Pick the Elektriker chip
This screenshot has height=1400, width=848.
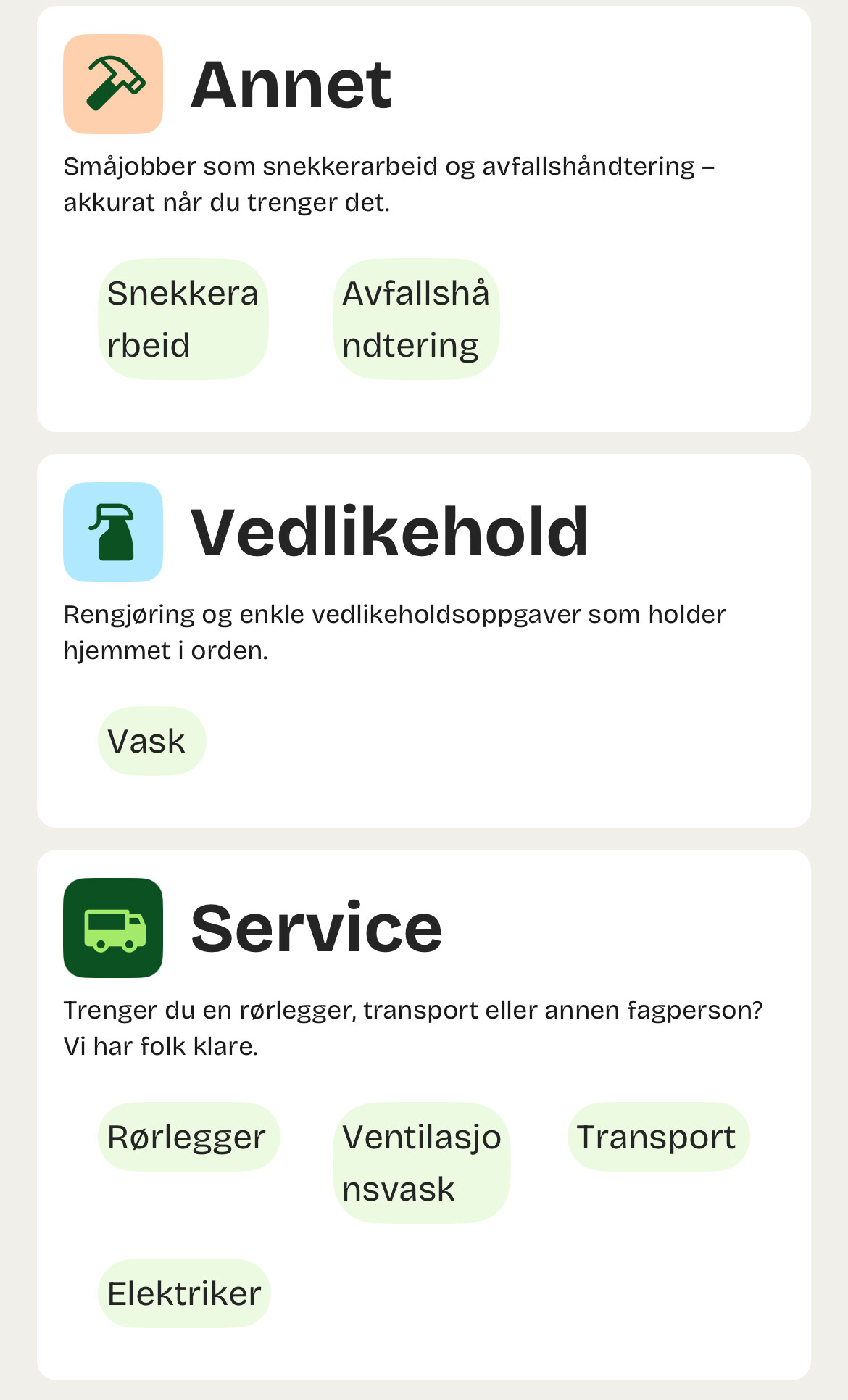(184, 1293)
